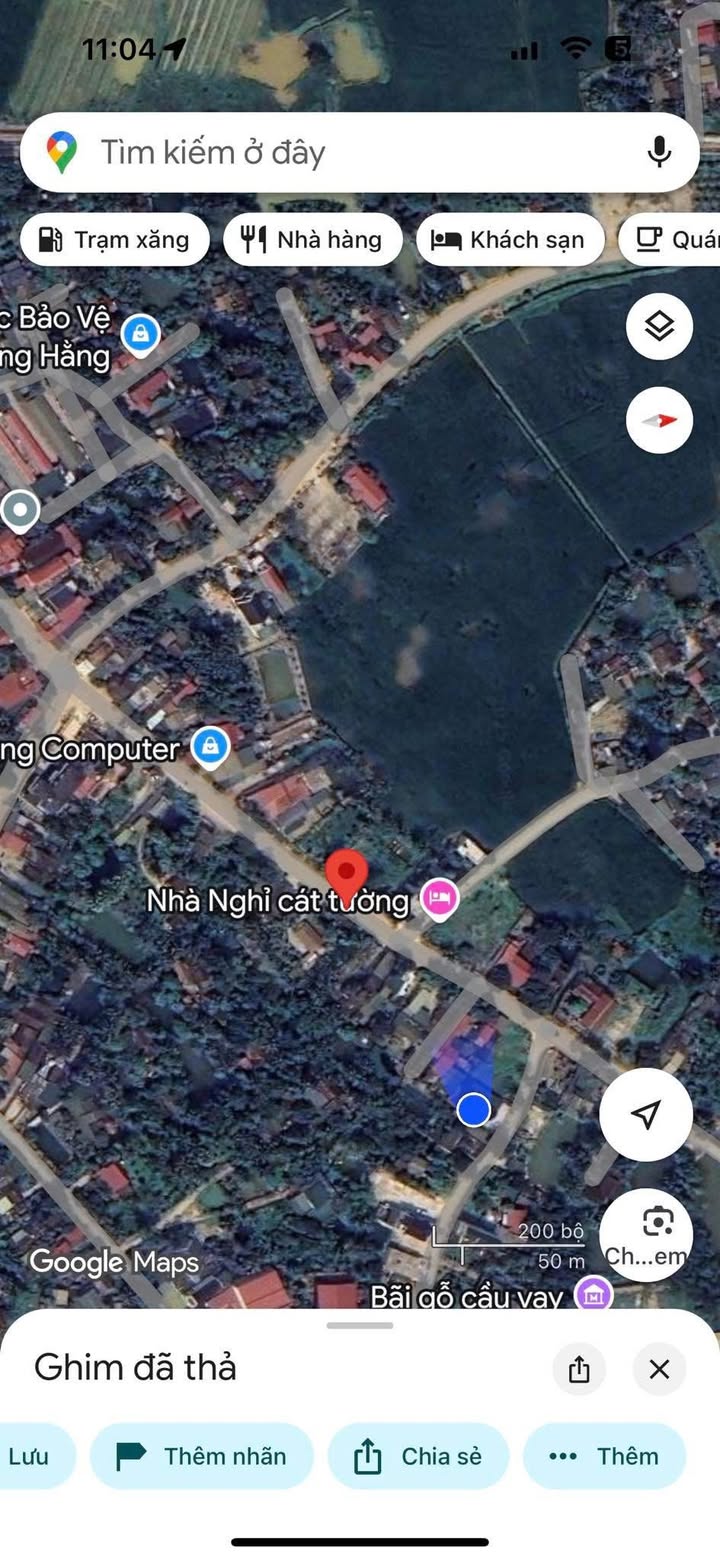The image size is (720, 1560).
Task: Choose the "Chia sẻ" button
Action: [x=418, y=1456]
